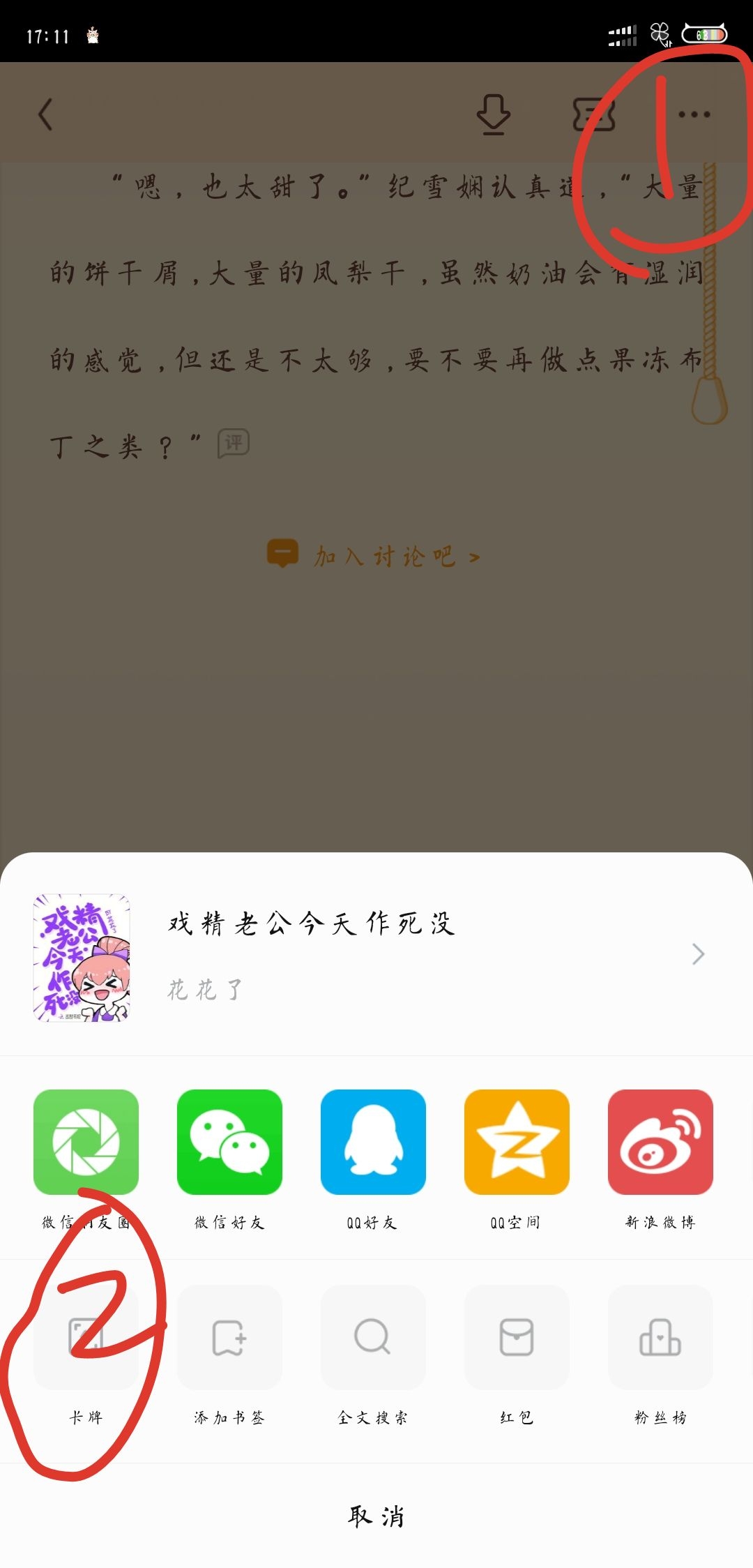
Task: Share to 微信好友
Action: tap(229, 1143)
